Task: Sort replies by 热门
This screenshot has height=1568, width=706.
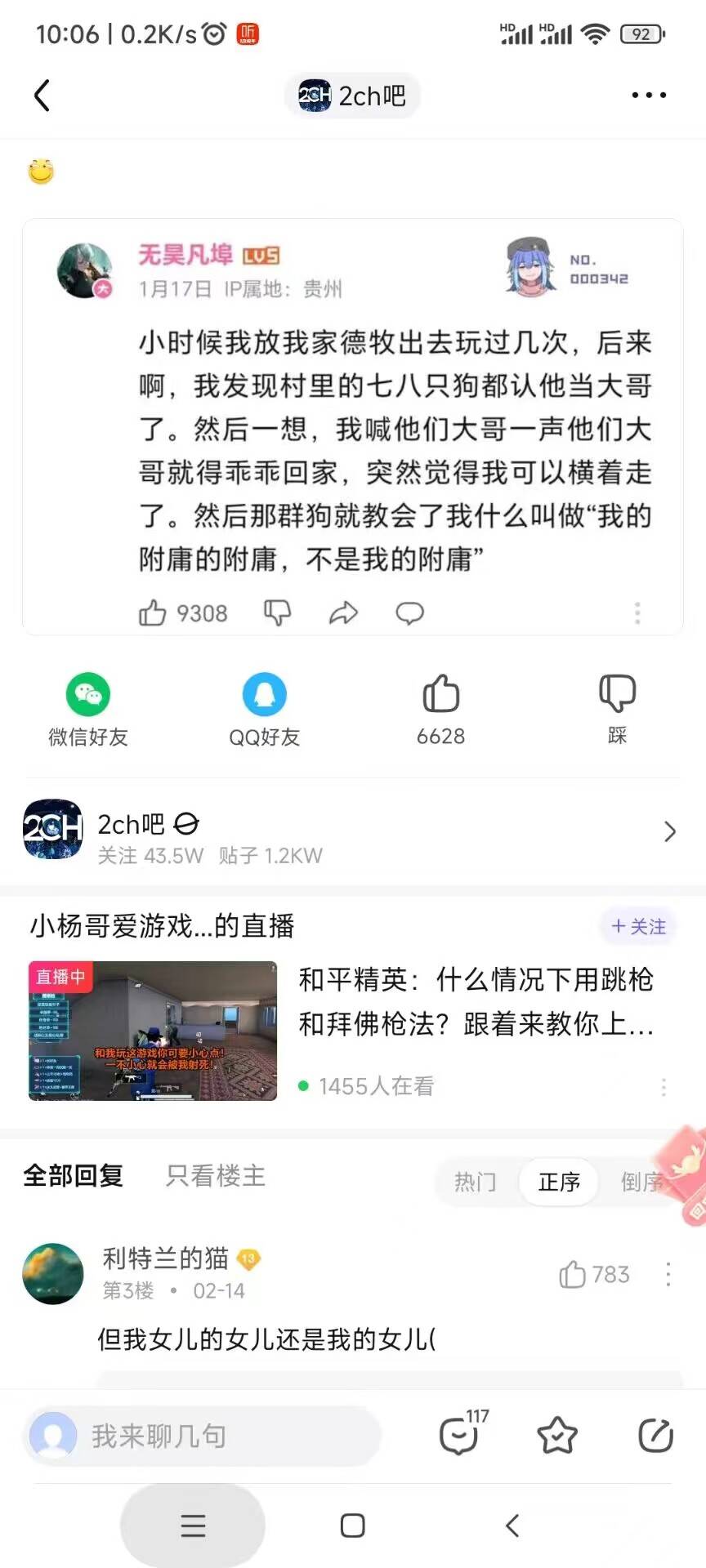Action: point(475,1182)
